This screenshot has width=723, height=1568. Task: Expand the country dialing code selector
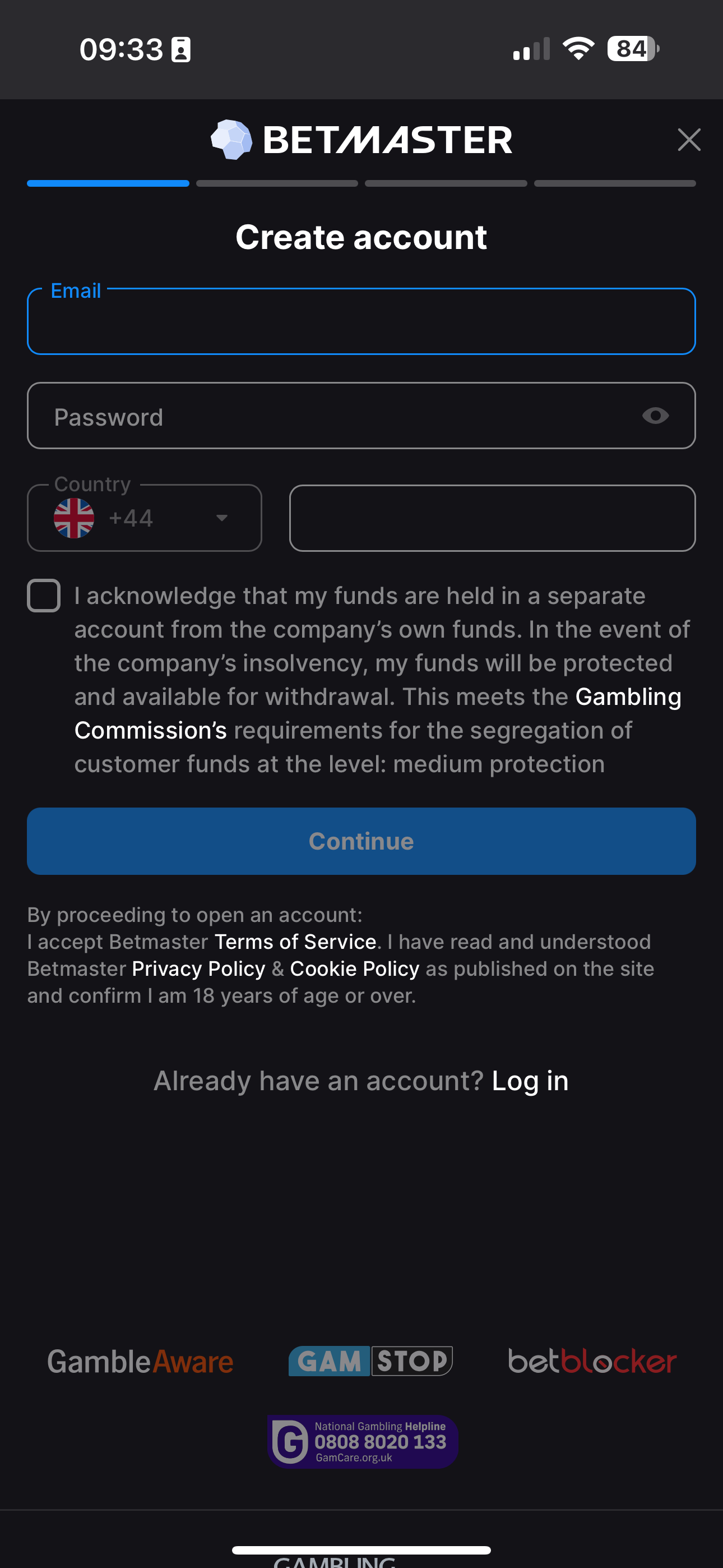(144, 518)
